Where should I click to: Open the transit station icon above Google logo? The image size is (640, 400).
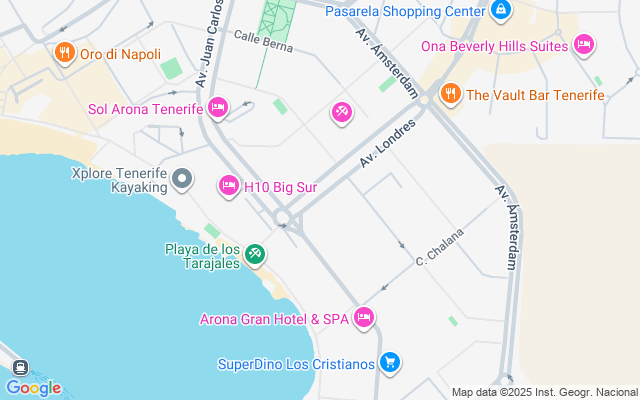click(20, 368)
